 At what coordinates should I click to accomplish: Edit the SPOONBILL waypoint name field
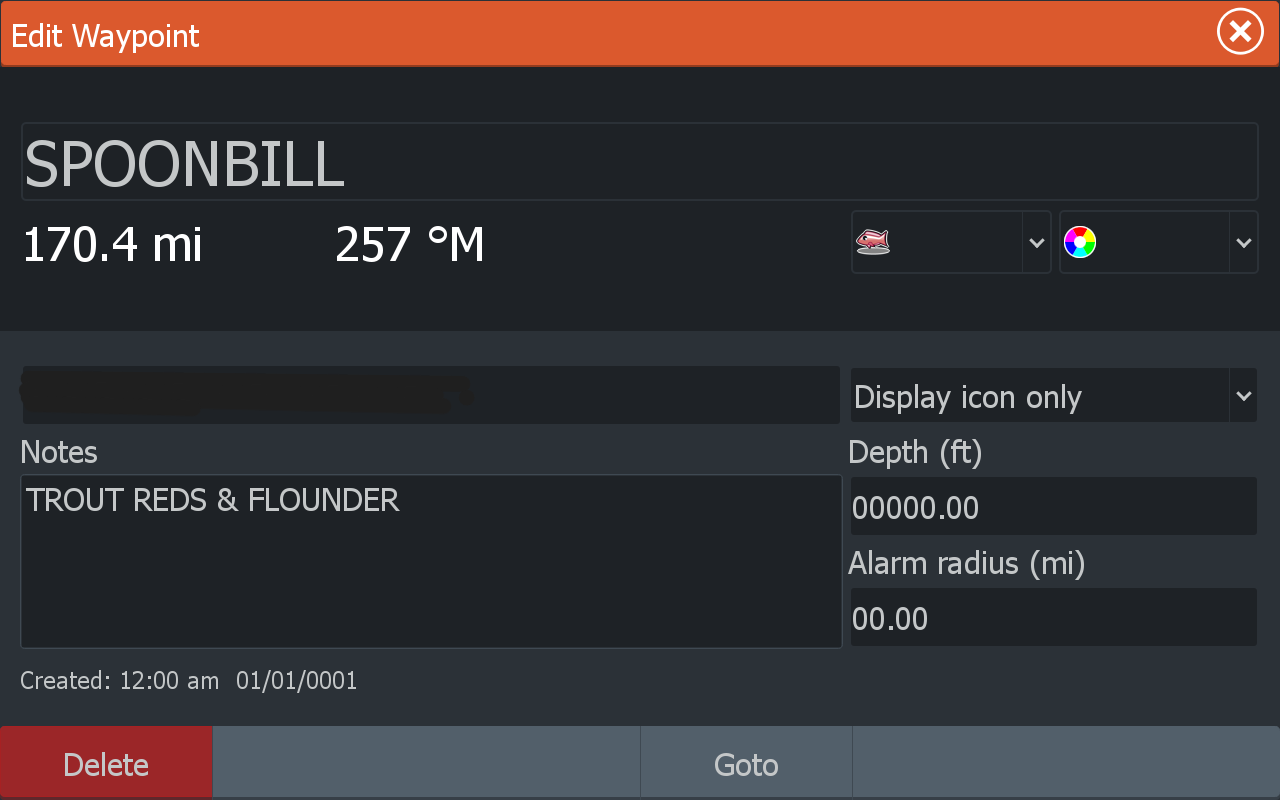coord(639,162)
